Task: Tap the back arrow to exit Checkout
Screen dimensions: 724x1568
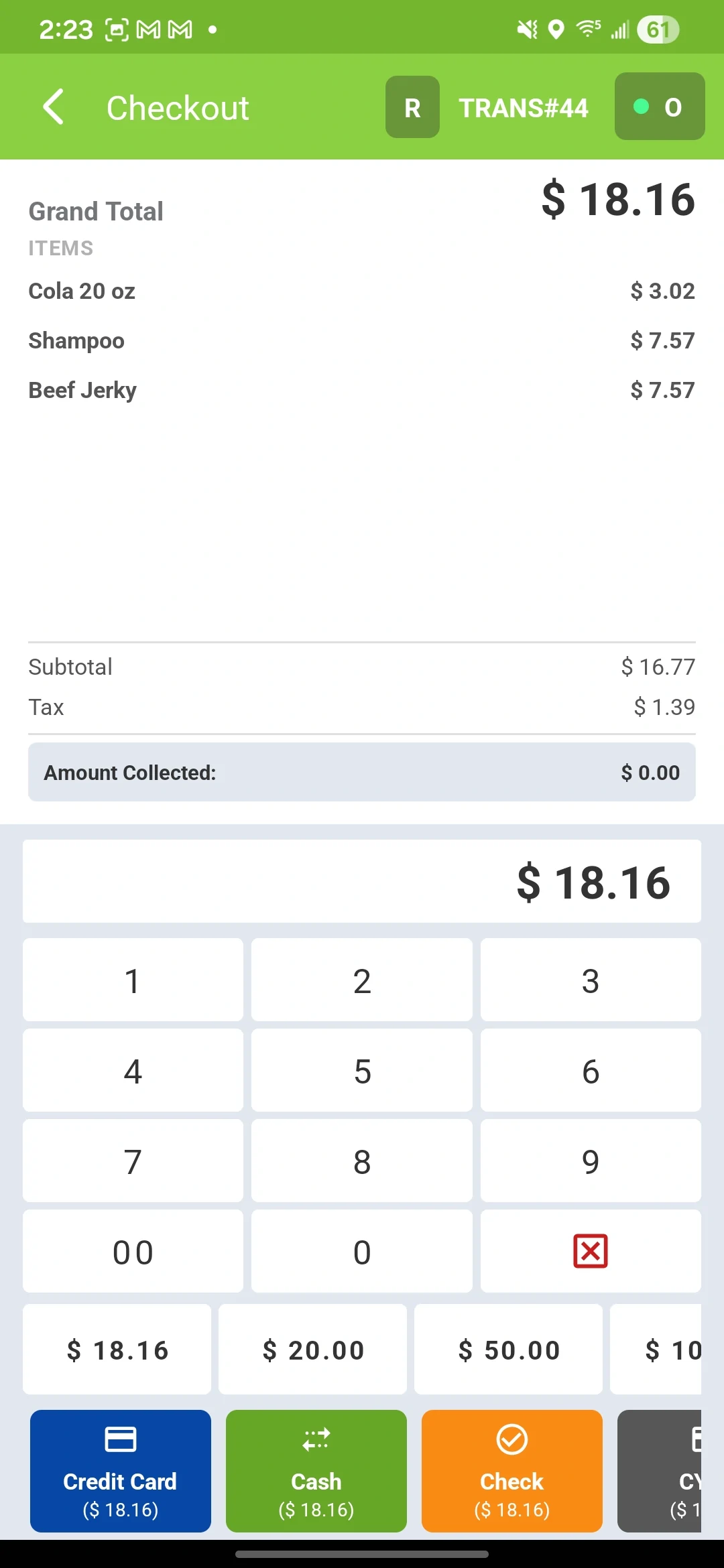Action: tap(54, 107)
